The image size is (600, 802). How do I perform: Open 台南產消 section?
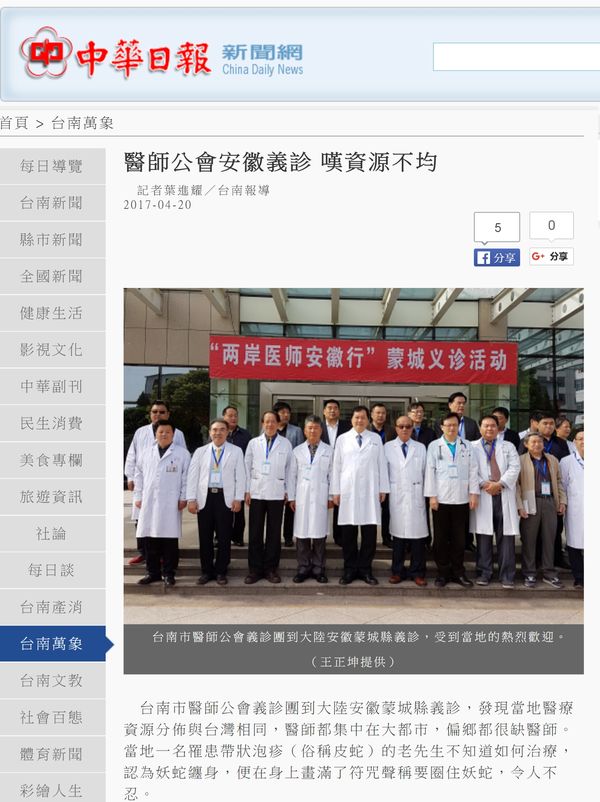click(52, 607)
